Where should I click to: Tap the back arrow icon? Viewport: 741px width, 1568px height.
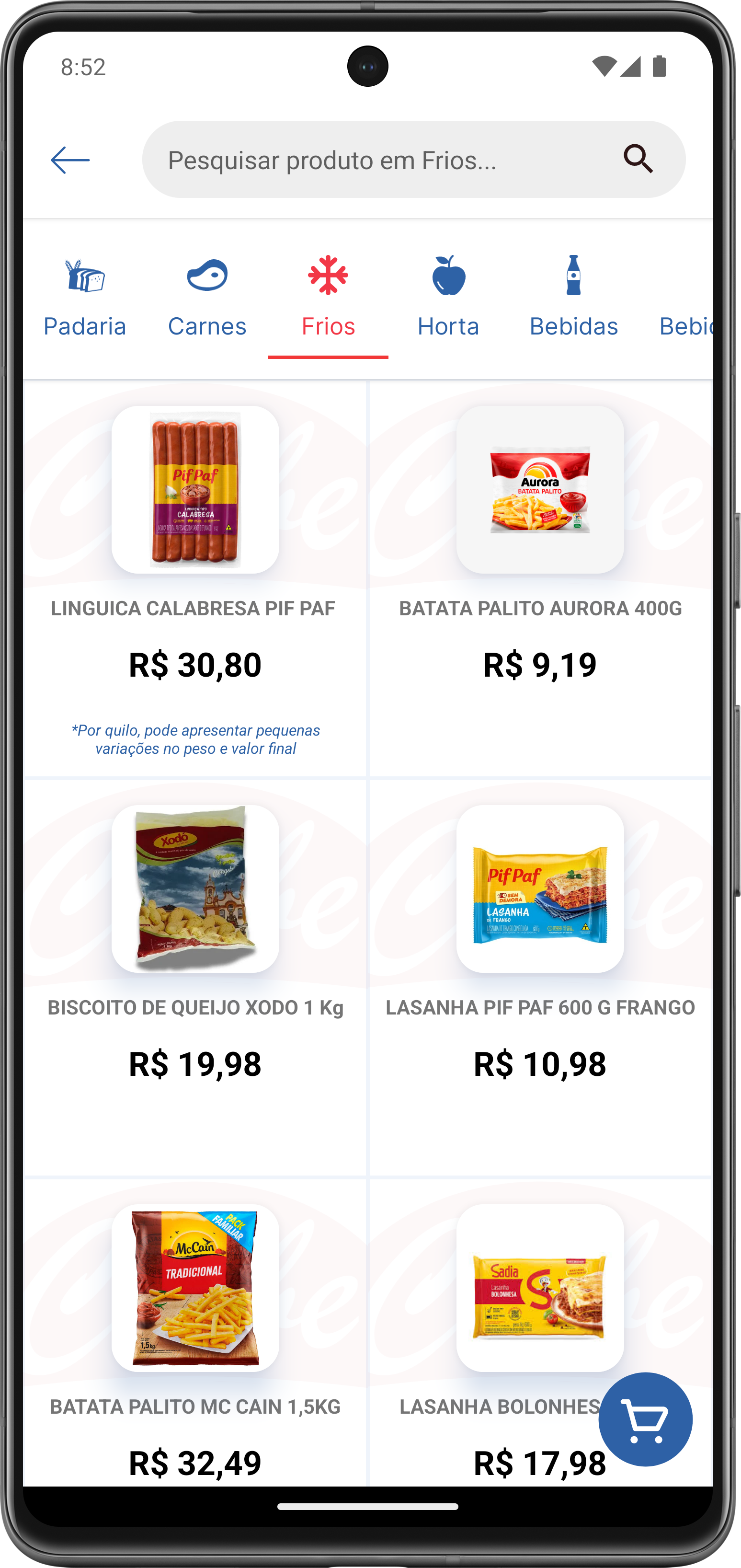[x=69, y=160]
